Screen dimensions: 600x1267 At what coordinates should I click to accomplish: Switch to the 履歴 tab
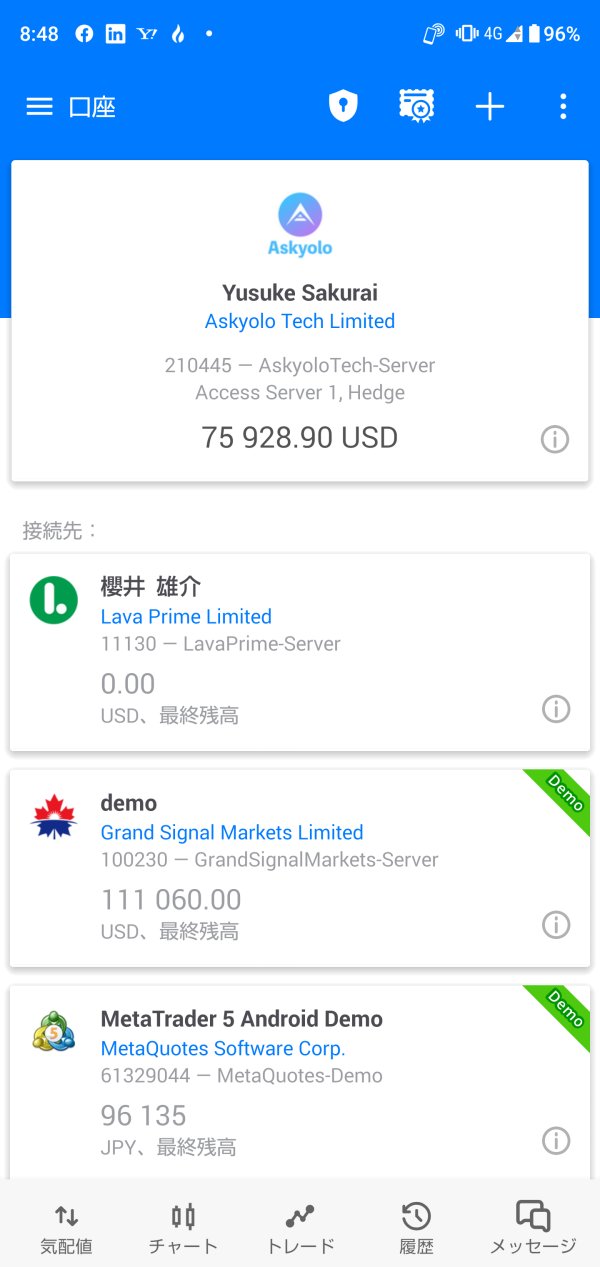click(x=416, y=1229)
